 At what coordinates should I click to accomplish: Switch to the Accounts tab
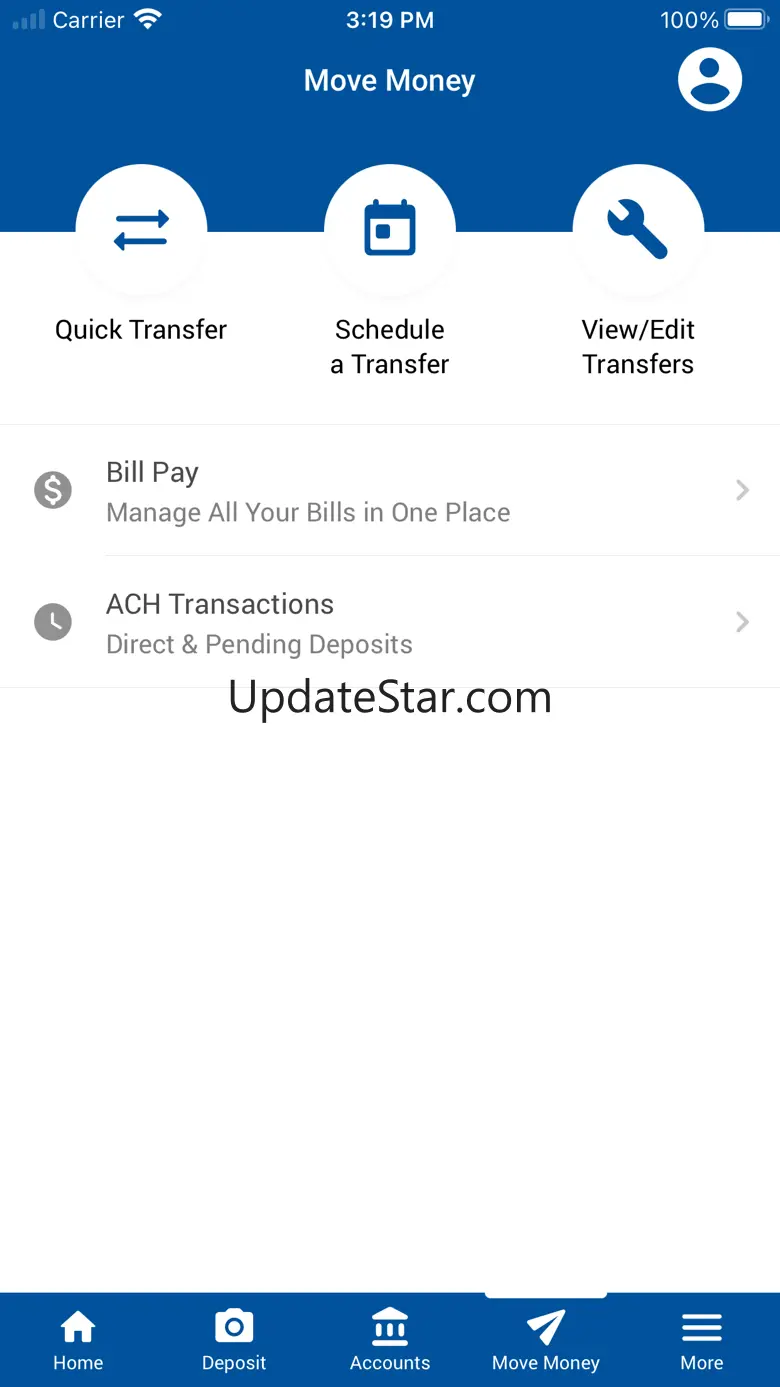pyautogui.click(x=390, y=1340)
